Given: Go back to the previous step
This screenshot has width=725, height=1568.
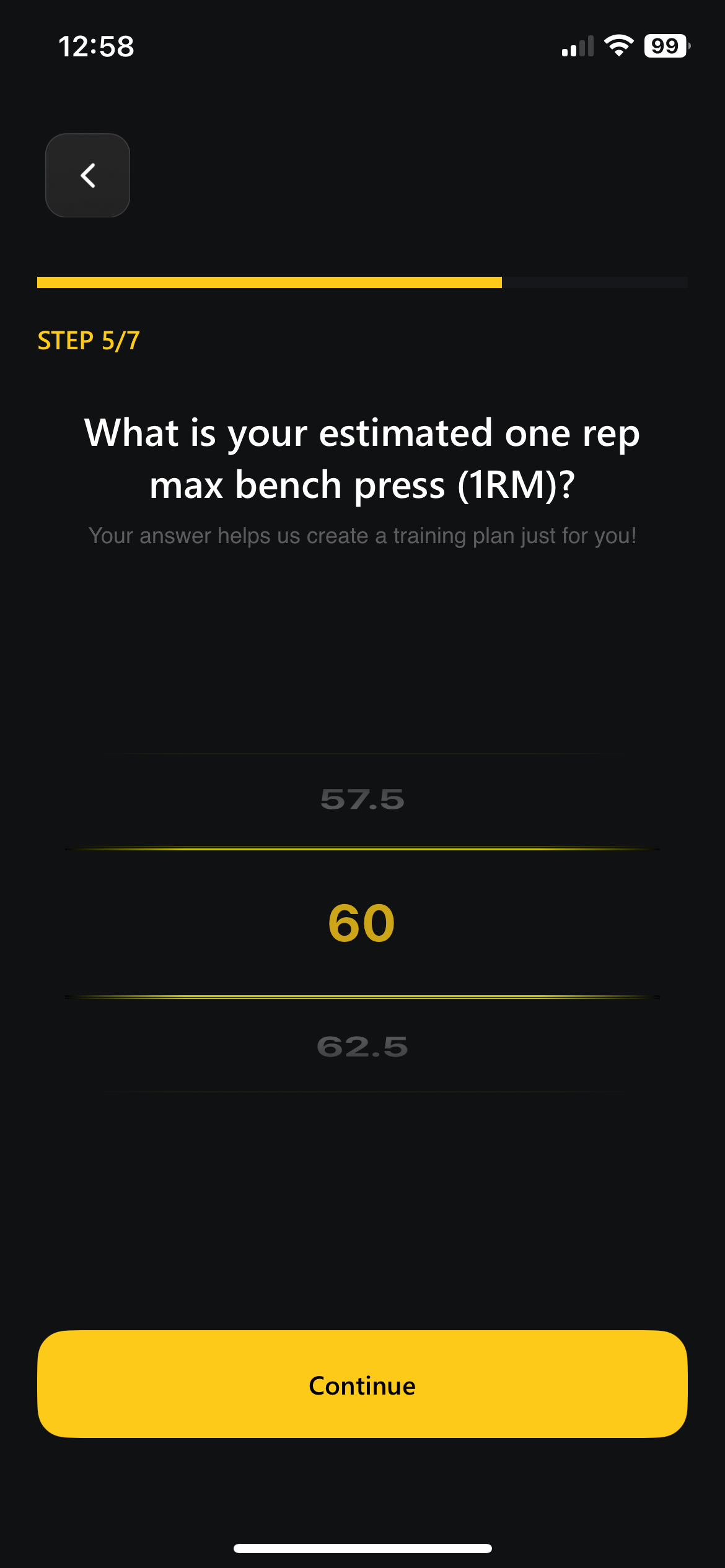Looking at the screenshot, I should tap(87, 175).
